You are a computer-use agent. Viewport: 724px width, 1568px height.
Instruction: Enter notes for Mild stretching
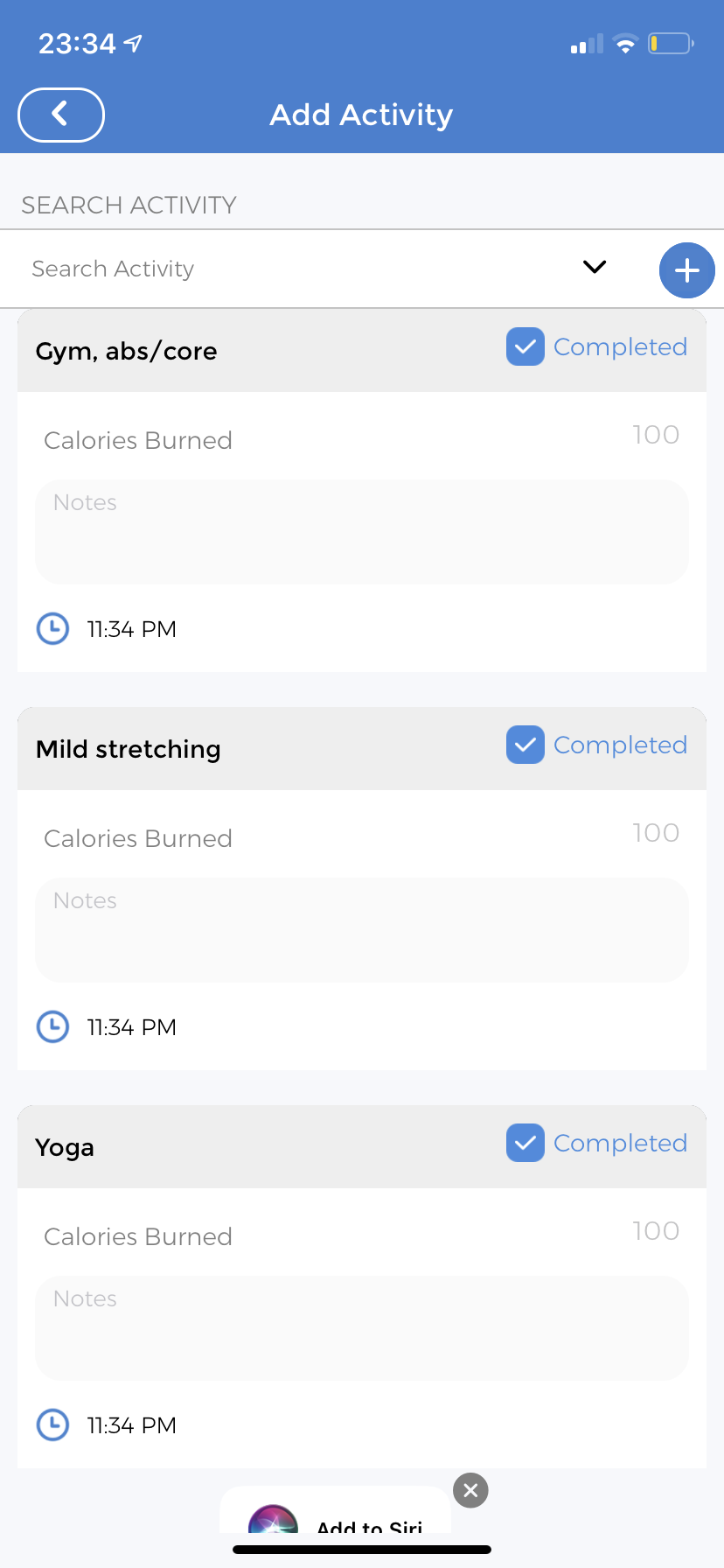tap(362, 929)
